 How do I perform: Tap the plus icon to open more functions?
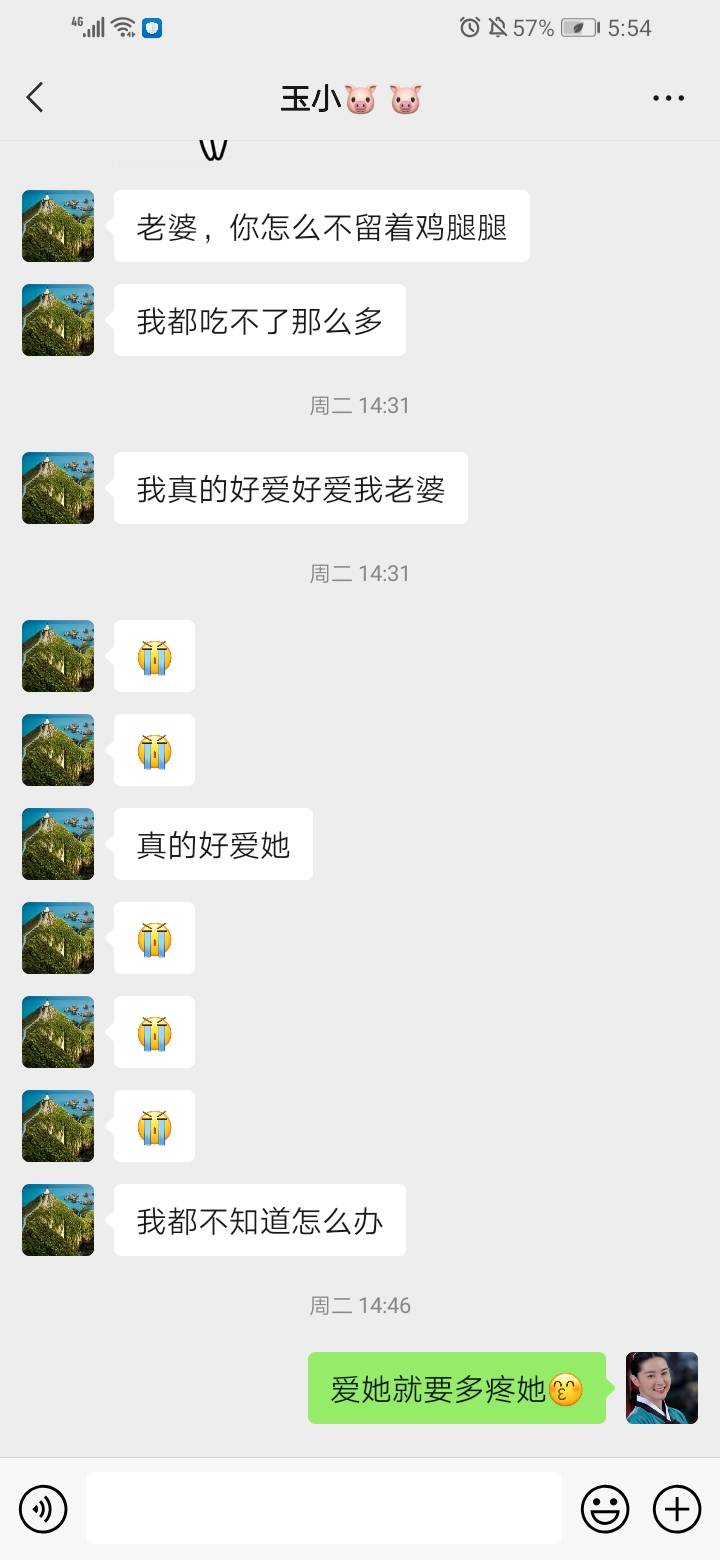click(677, 1508)
